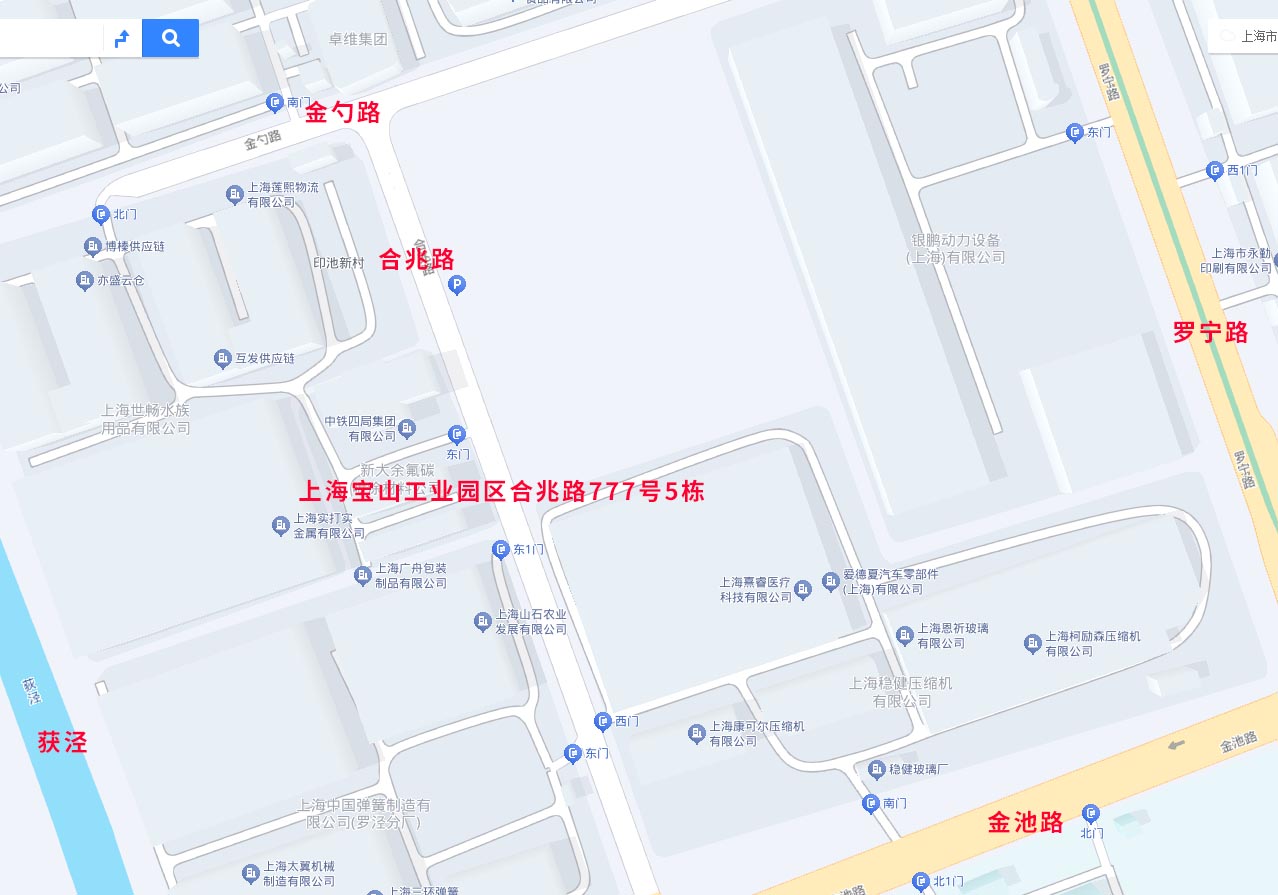This screenshot has width=1278, height=895.
Task: Open route directions arrow icon
Action: [x=122, y=39]
